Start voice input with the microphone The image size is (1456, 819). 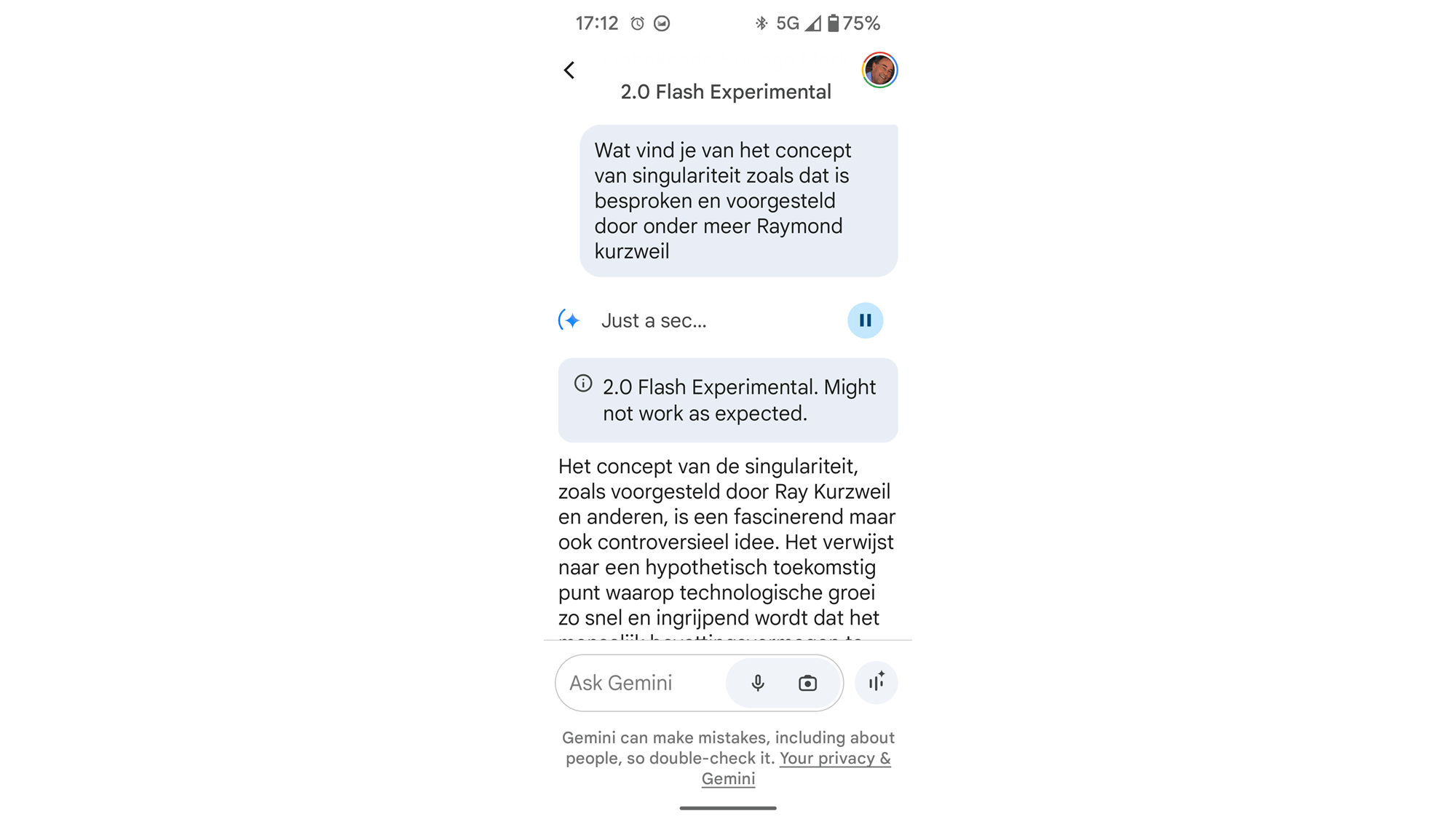(758, 683)
